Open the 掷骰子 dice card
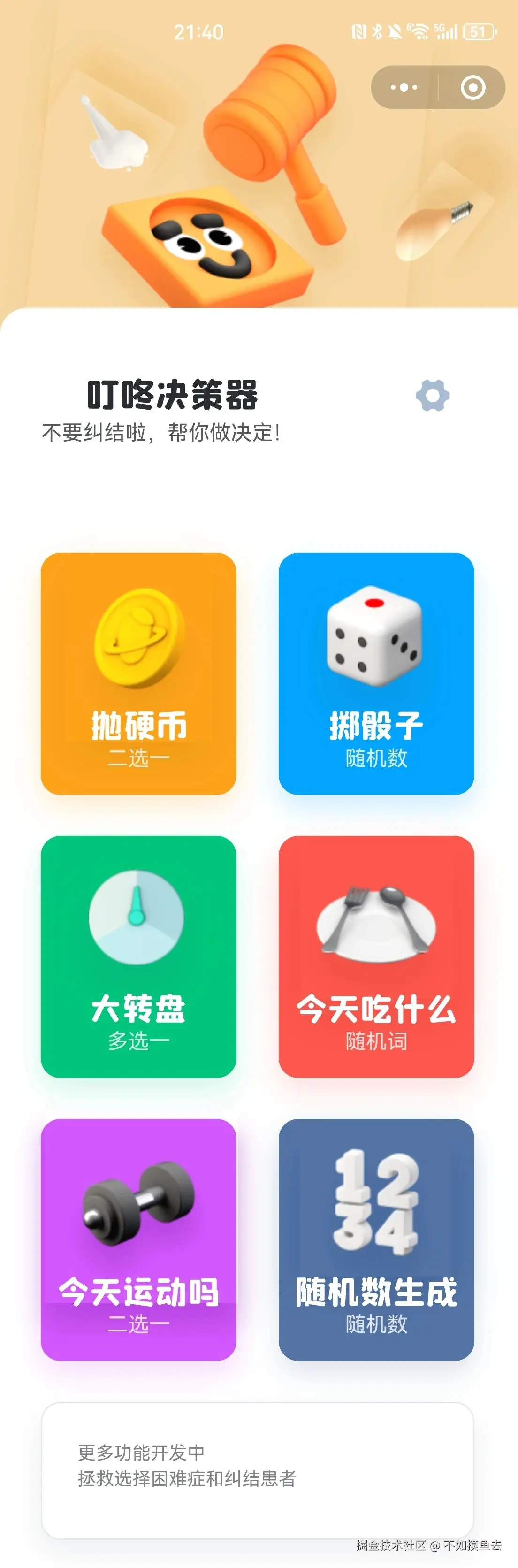 click(x=376, y=673)
